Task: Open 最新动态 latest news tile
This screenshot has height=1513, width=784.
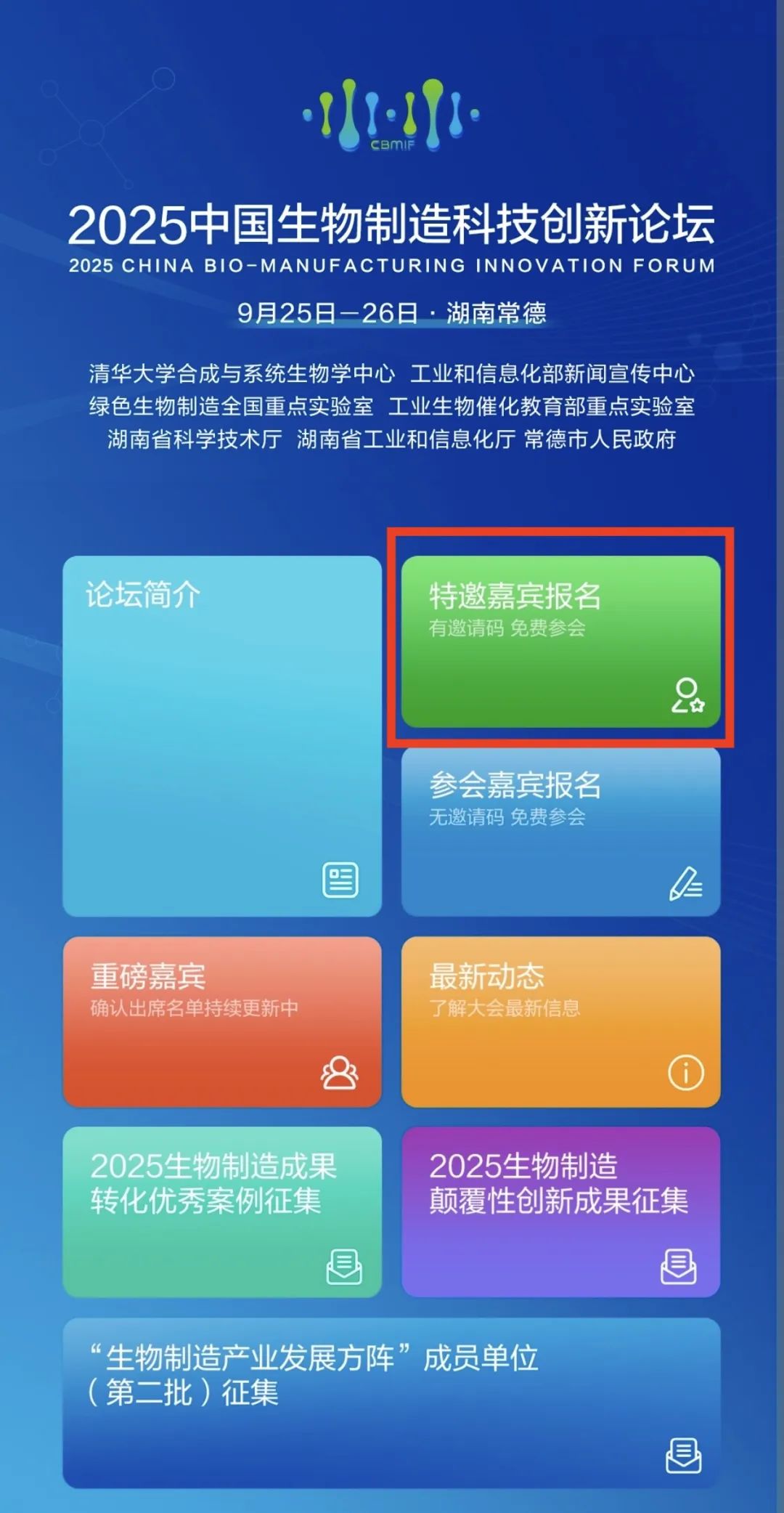Action: pyautogui.click(x=560, y=1021)
